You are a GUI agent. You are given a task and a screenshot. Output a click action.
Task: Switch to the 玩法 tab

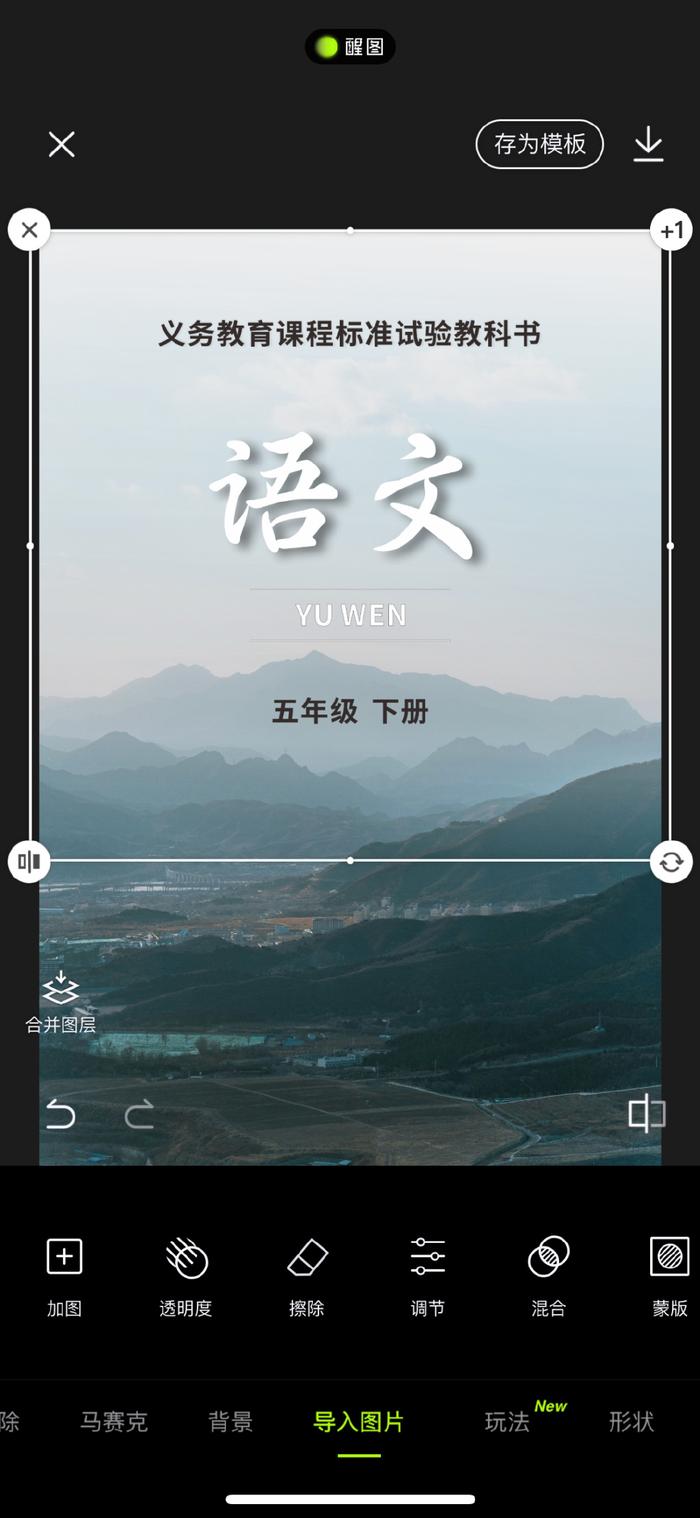(508, 1422)
